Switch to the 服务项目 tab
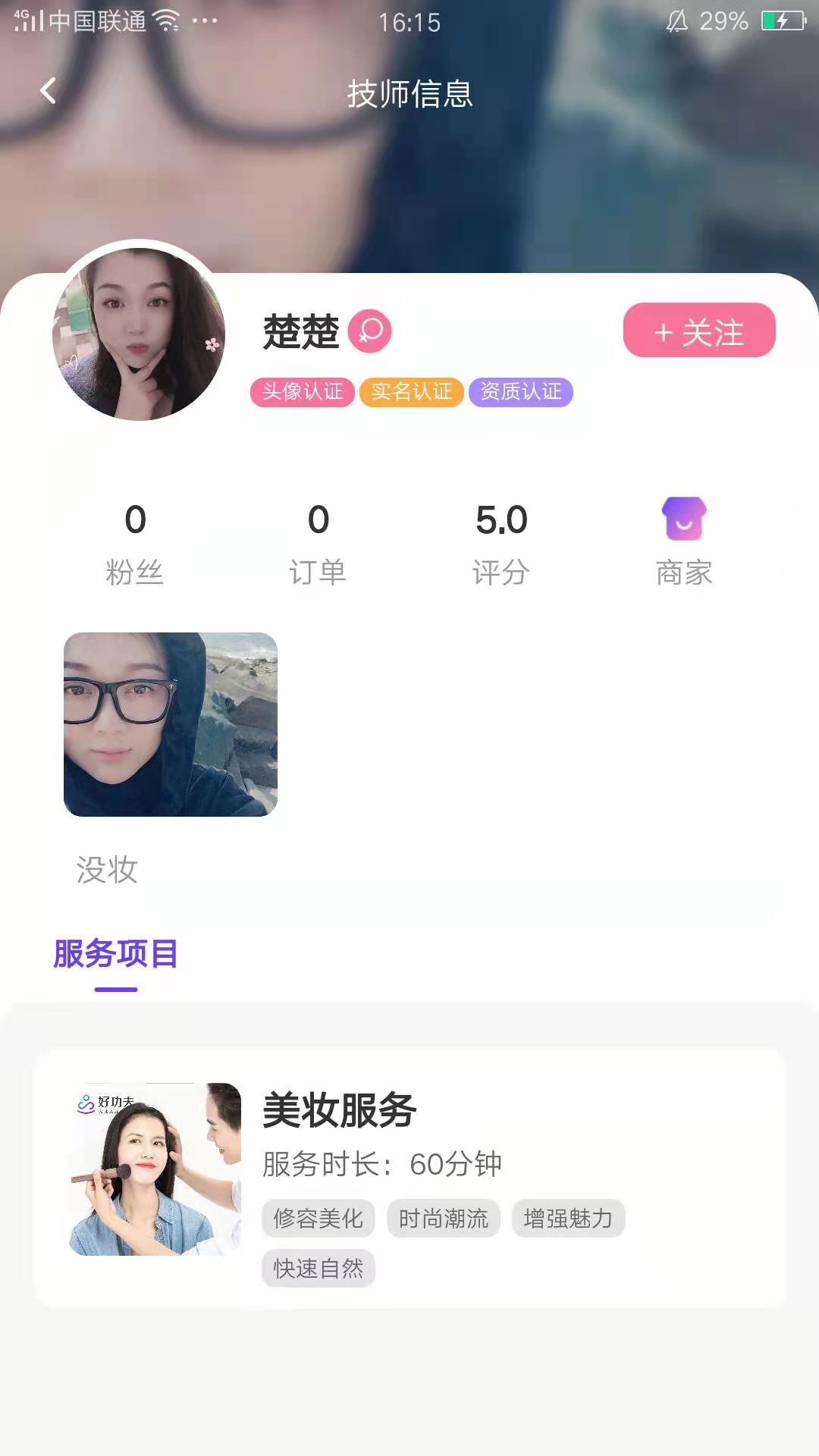Screen dimensions: 819x1456 116,954
